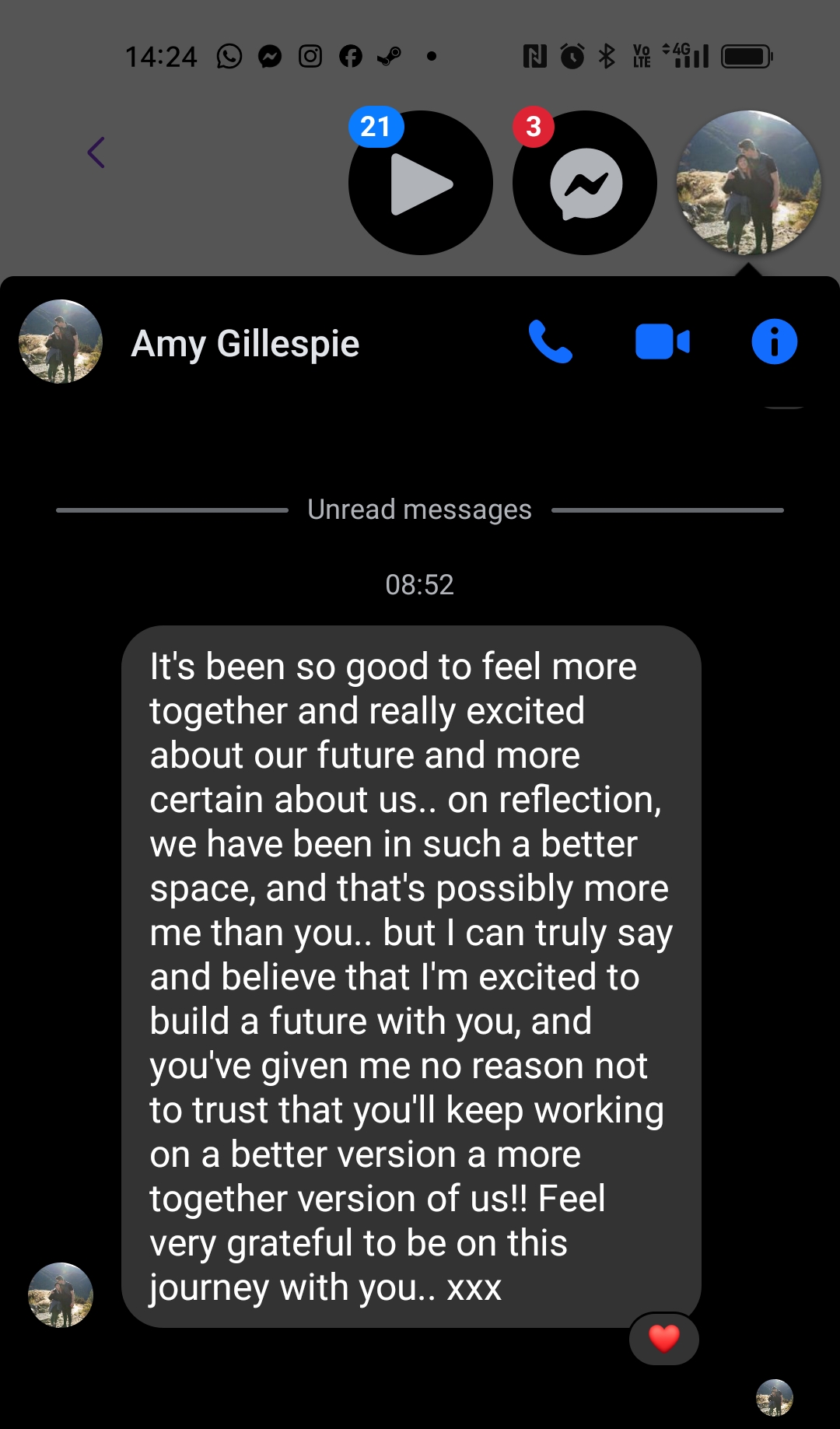This screenshot has width=840, height=1429.
Task: Open conversation info for Amy Gillespie
Action: (x=774, y=342)
